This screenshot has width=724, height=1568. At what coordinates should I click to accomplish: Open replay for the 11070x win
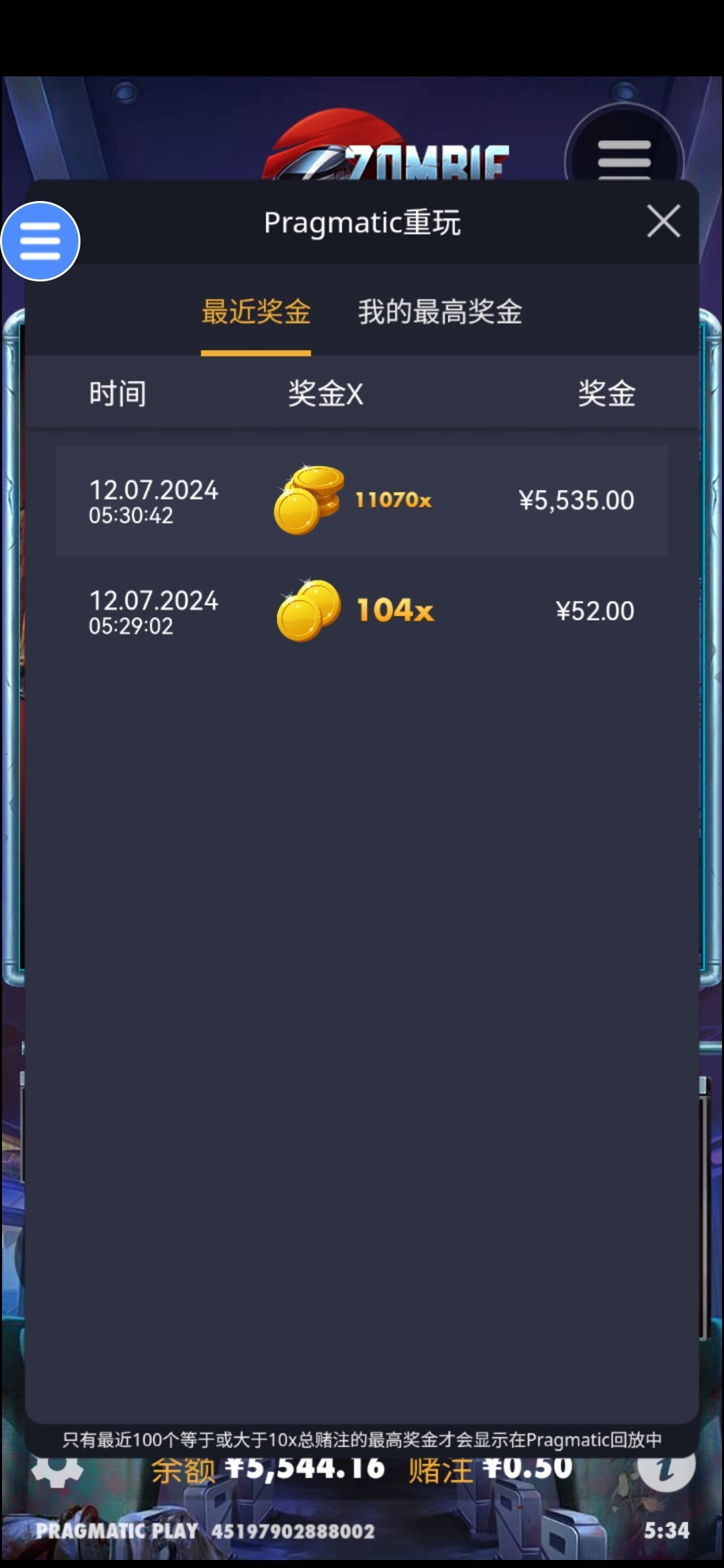[362, 501]
